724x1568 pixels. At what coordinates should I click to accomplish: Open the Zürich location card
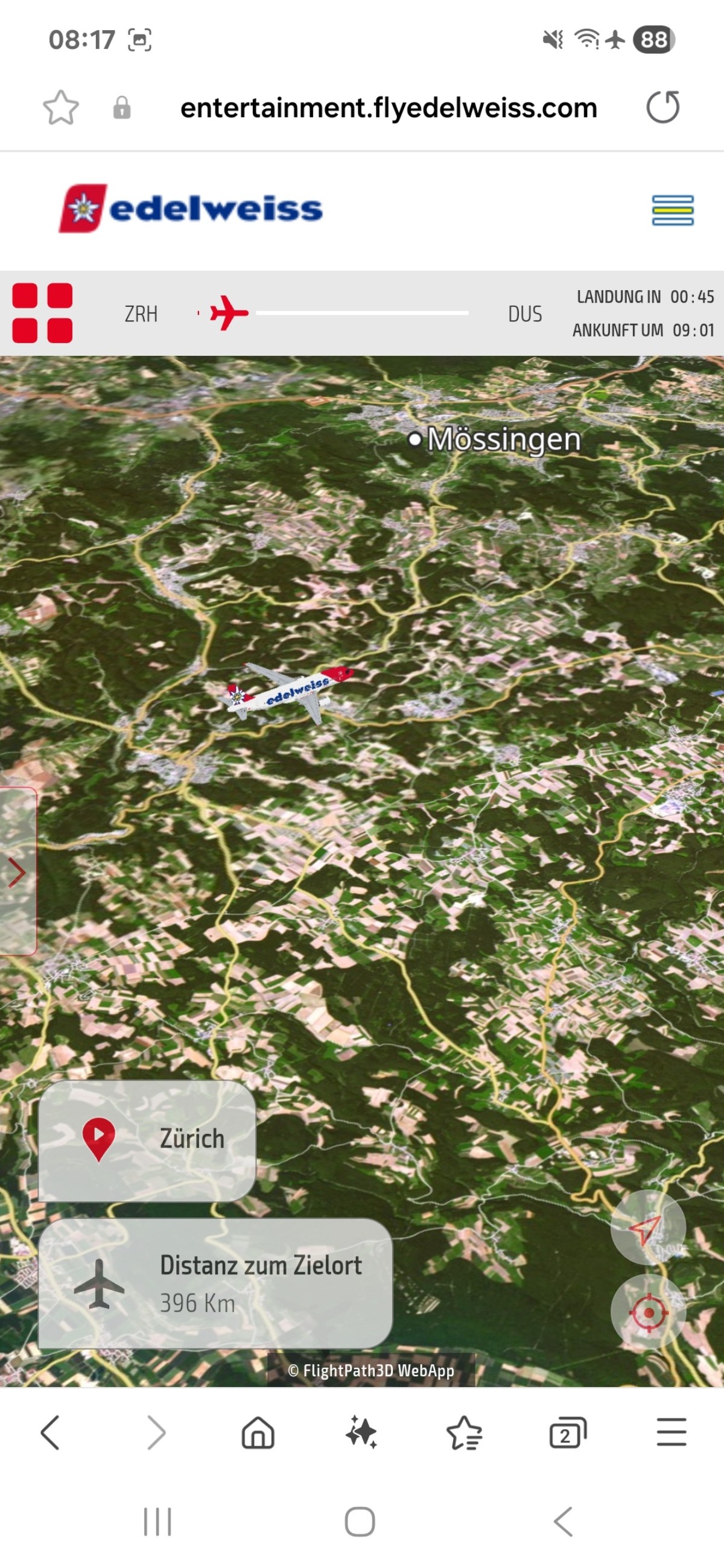point(147,1140)
